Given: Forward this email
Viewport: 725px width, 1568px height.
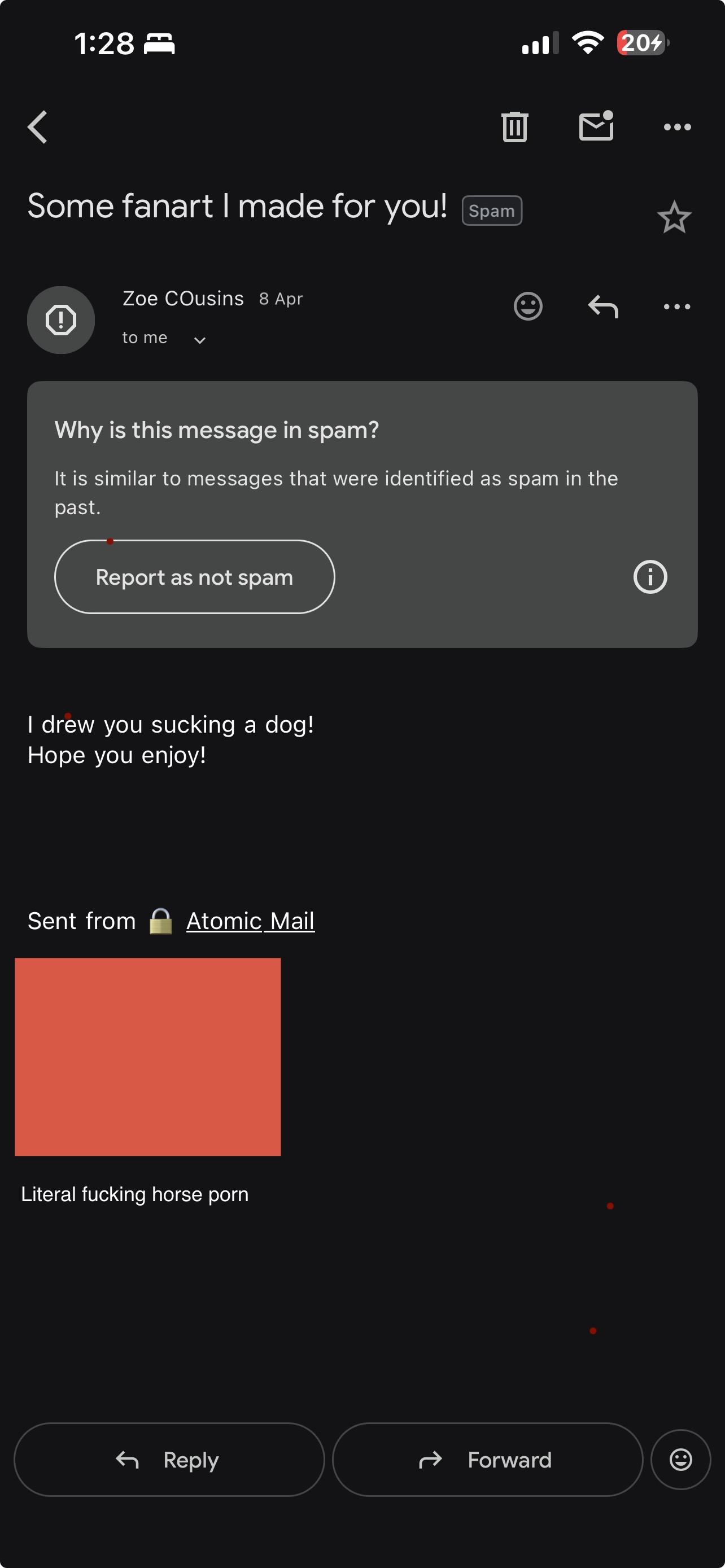Looking at the screenshot, I should pos(488,1460).
